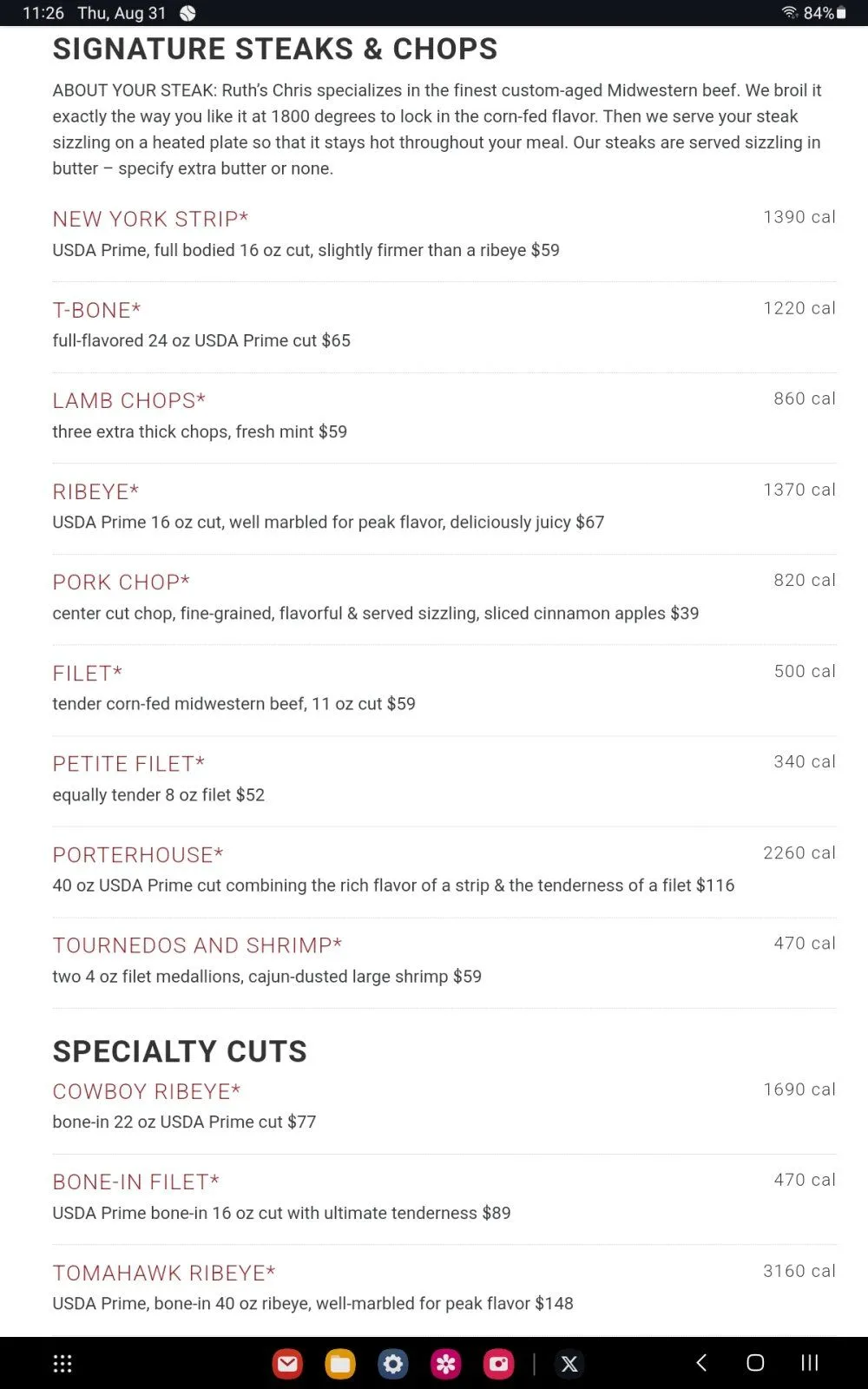Open Settings from the taskbar gear icon
This screenshot has width=868, height=1389.
pos(393,1364)
